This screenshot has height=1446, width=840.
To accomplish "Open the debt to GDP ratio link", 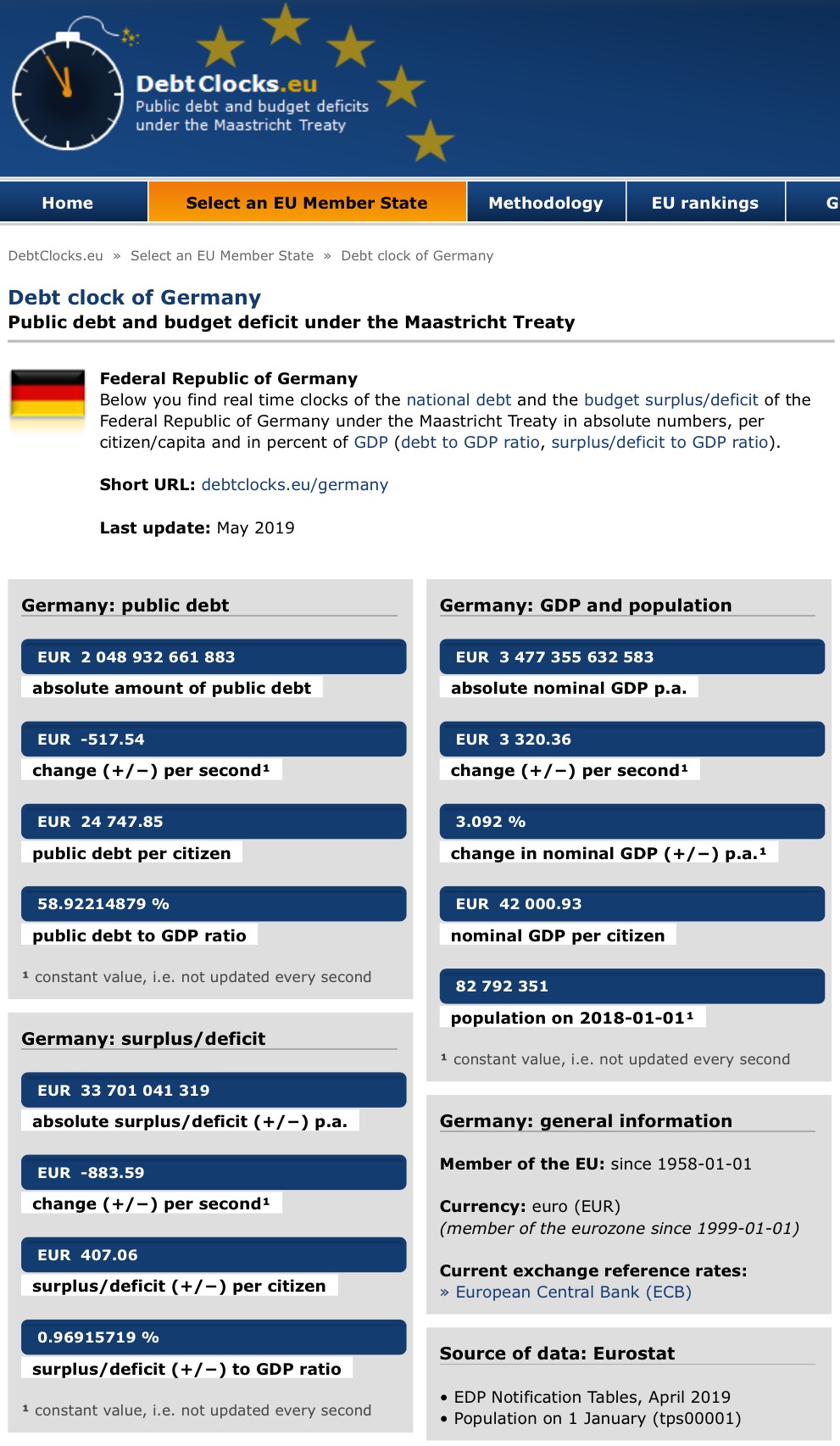I will coord(470,442).
